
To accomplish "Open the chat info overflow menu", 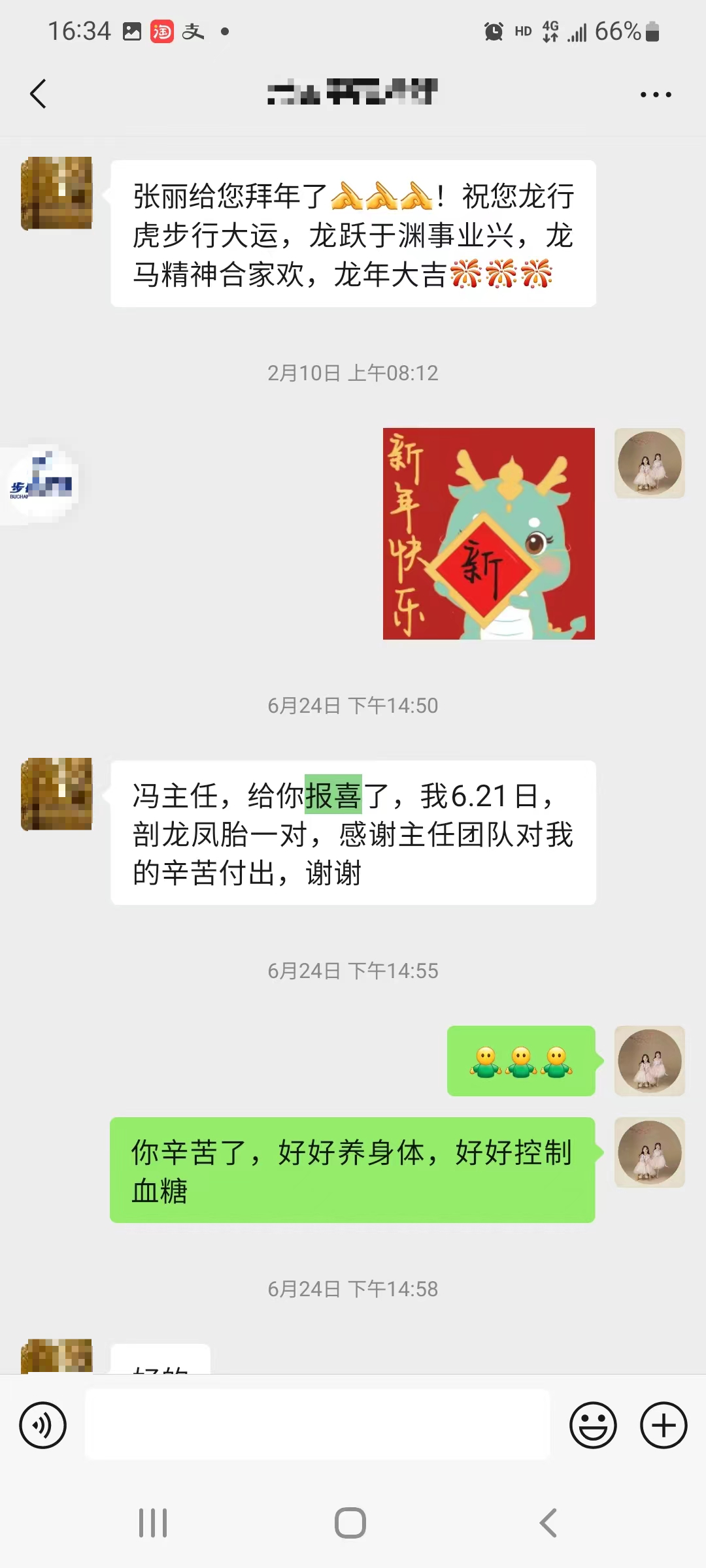I will [x=655, y=95].
